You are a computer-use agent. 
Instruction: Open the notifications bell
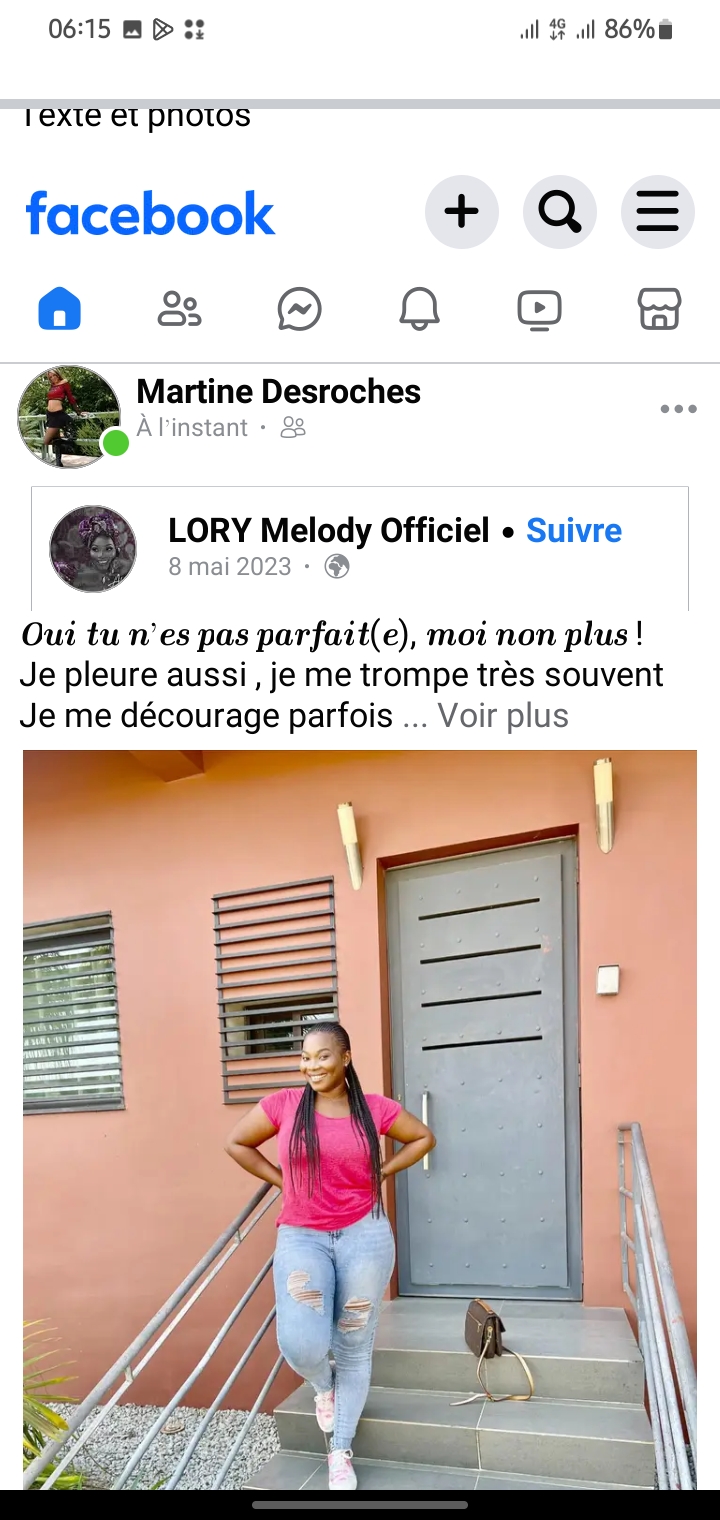[419, 309]
